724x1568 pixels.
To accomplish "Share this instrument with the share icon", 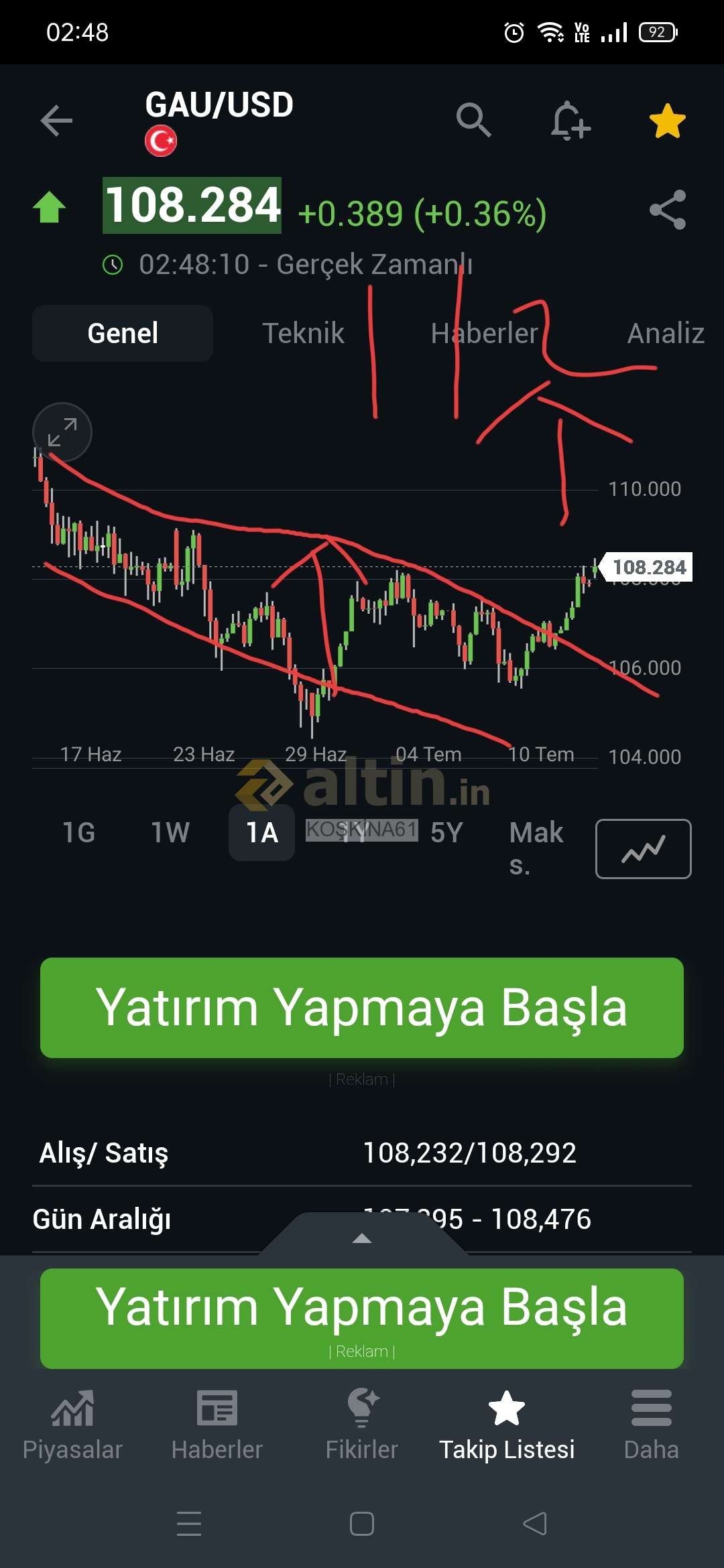I will click(668, 210).
